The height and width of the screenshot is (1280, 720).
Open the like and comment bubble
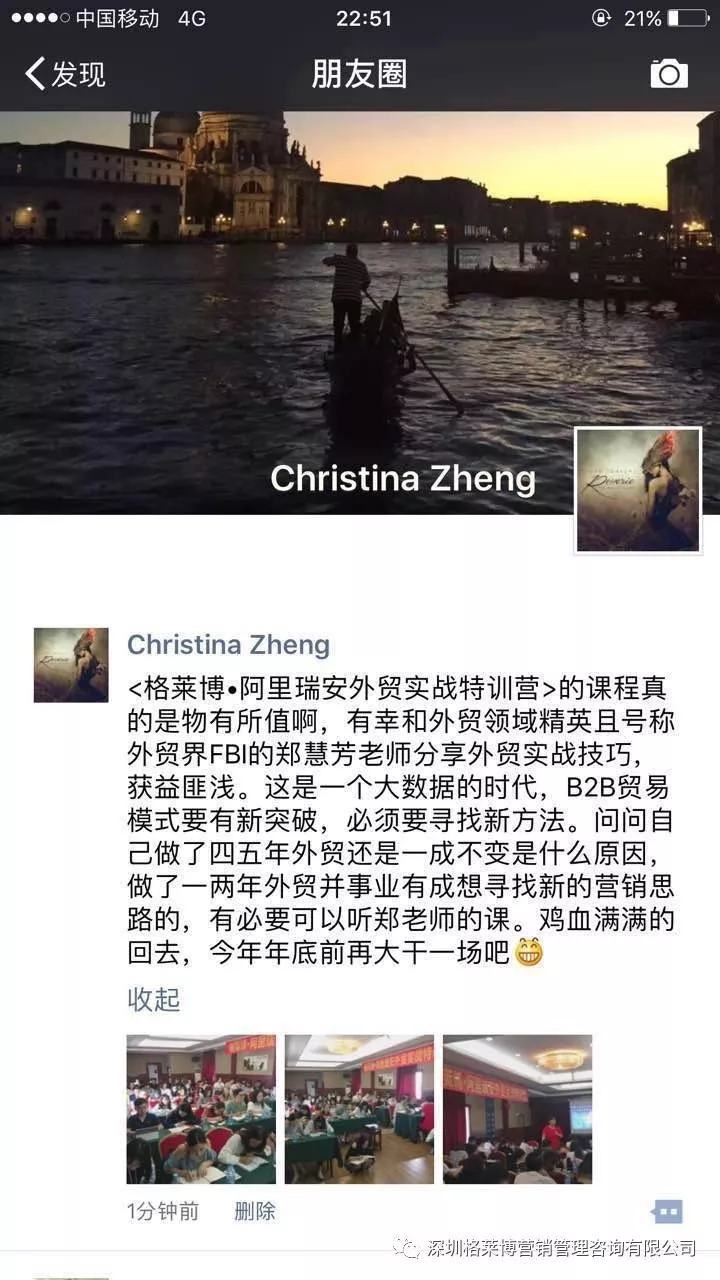coord(667,1211)
